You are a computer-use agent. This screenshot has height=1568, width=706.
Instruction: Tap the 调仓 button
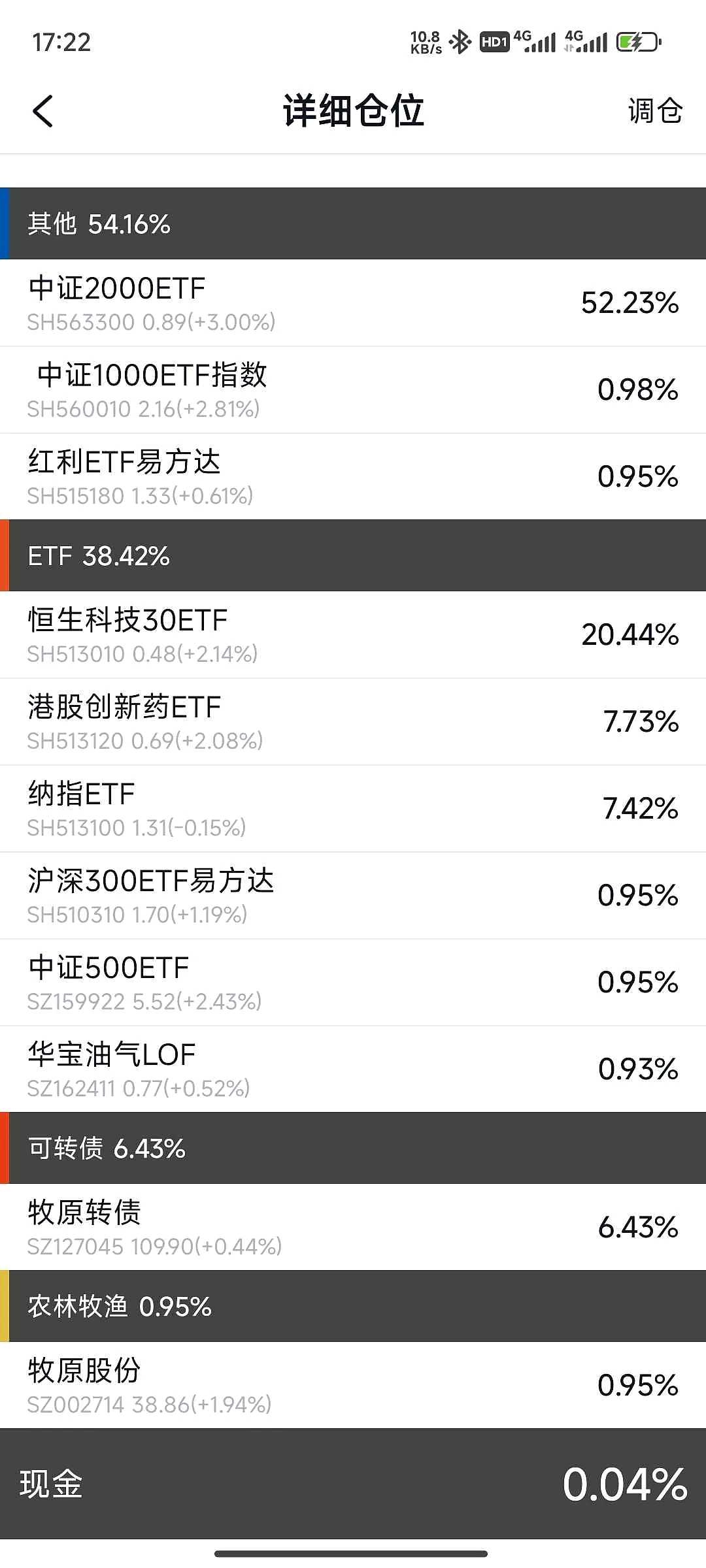pos(655,111)
